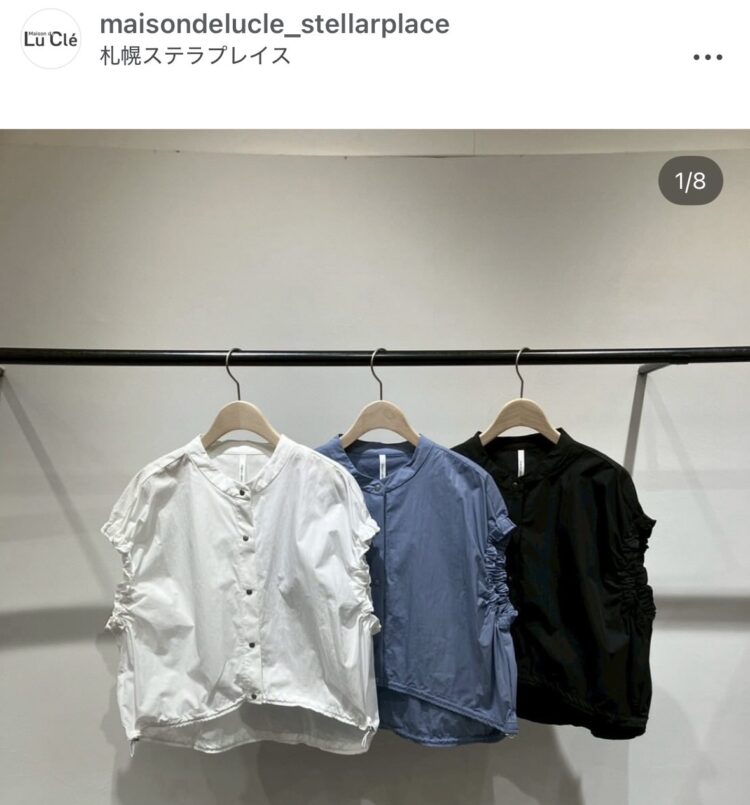Open the Maison de Lu Clé profile picture
Image resolution: width=750 pixels, height=805 pixels.
pos(51,40)
